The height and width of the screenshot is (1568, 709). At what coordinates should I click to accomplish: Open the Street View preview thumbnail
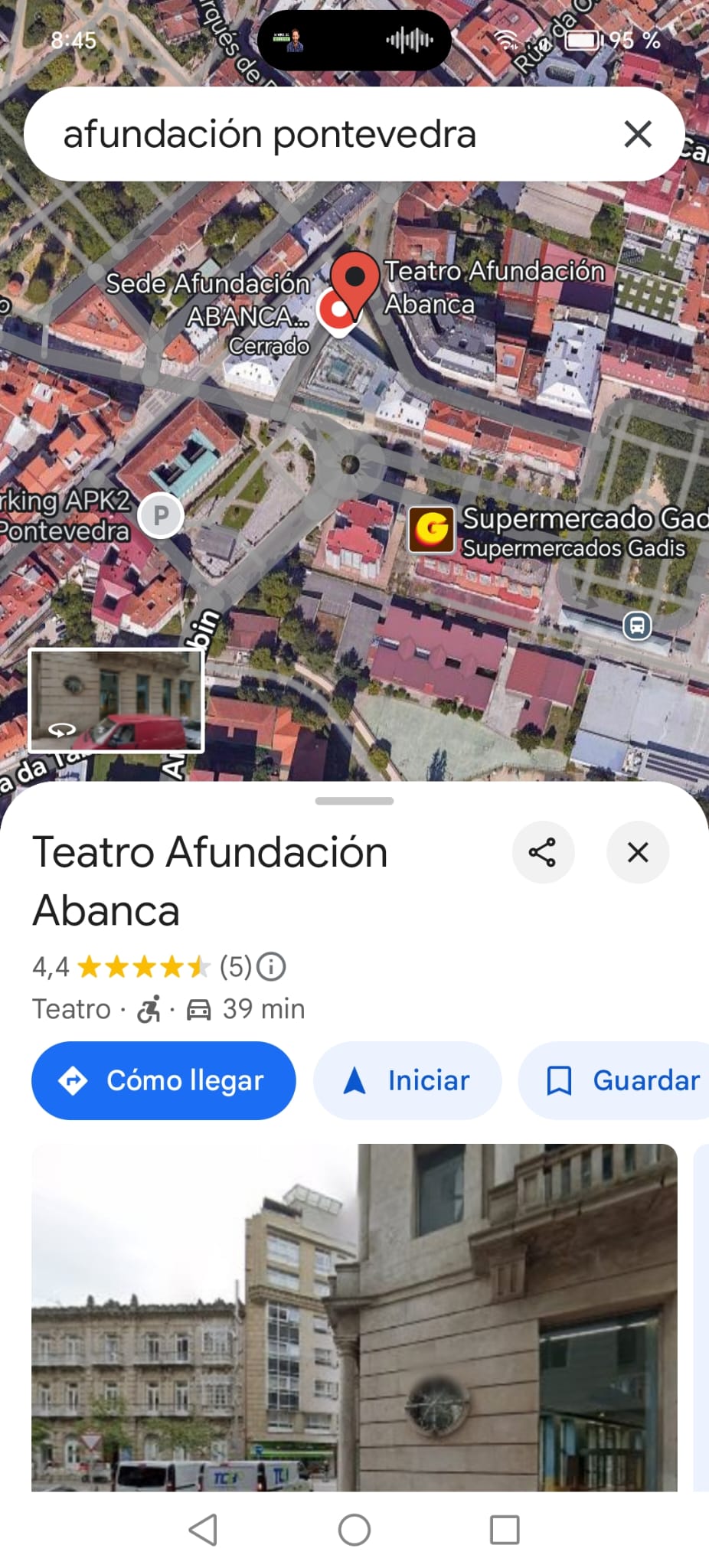click(x=116, y=701)
